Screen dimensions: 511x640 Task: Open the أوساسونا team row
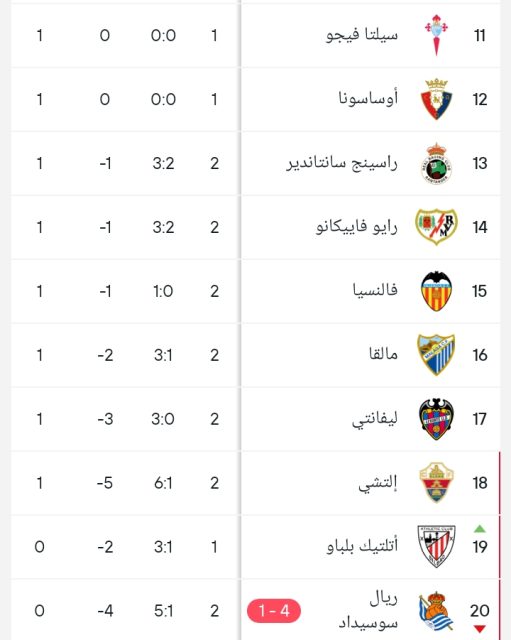point(256,99)
